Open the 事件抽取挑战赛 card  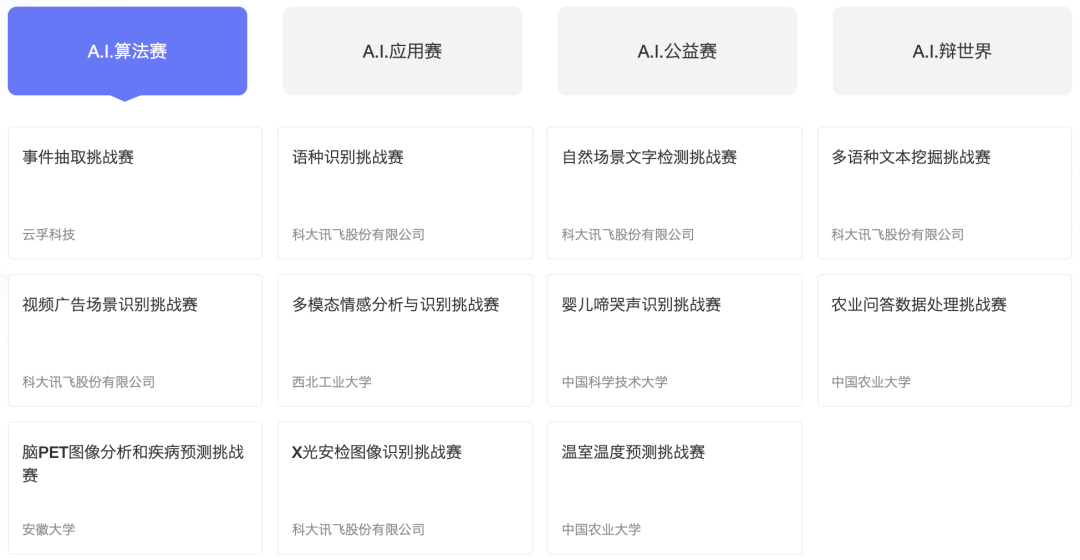(135, 193)
